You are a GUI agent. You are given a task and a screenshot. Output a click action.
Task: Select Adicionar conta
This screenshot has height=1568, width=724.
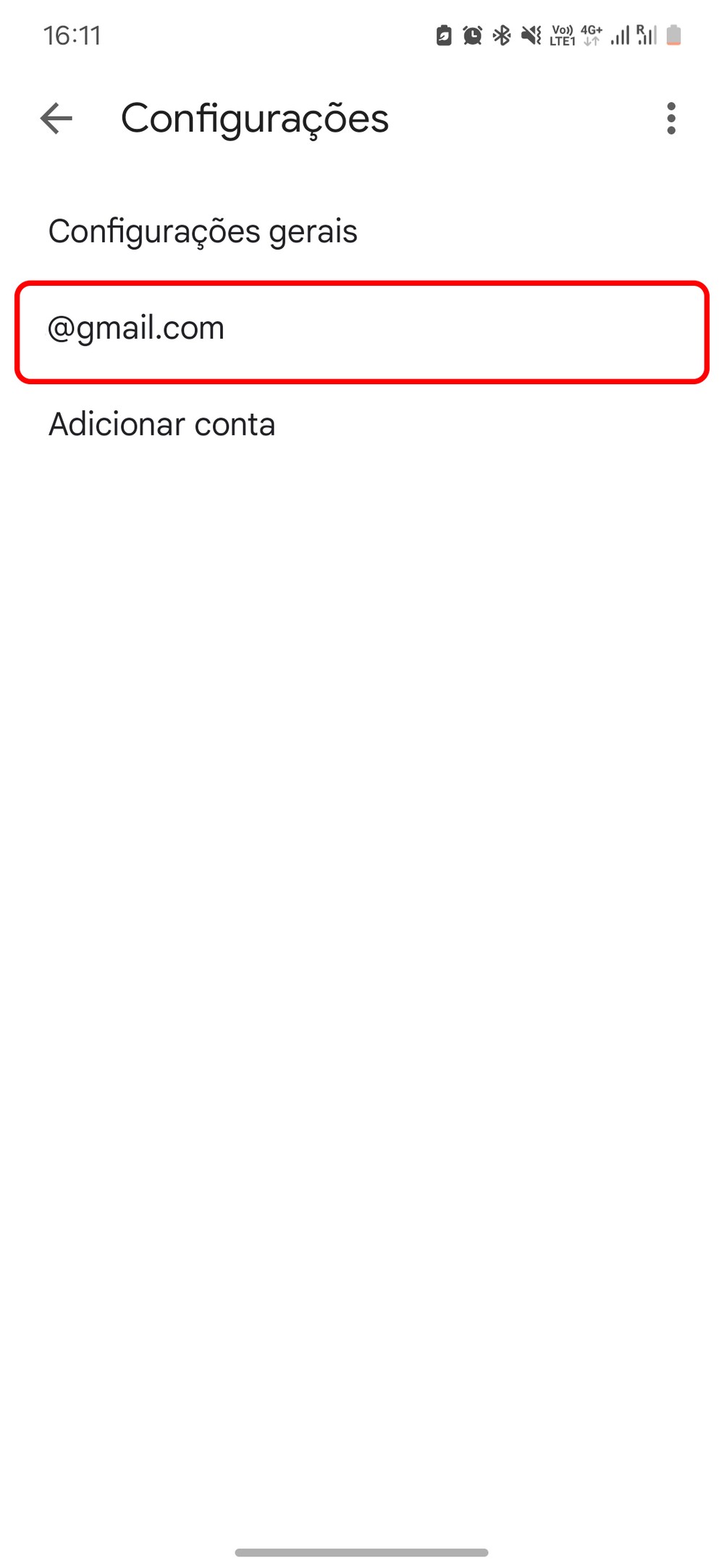(161, 425)
